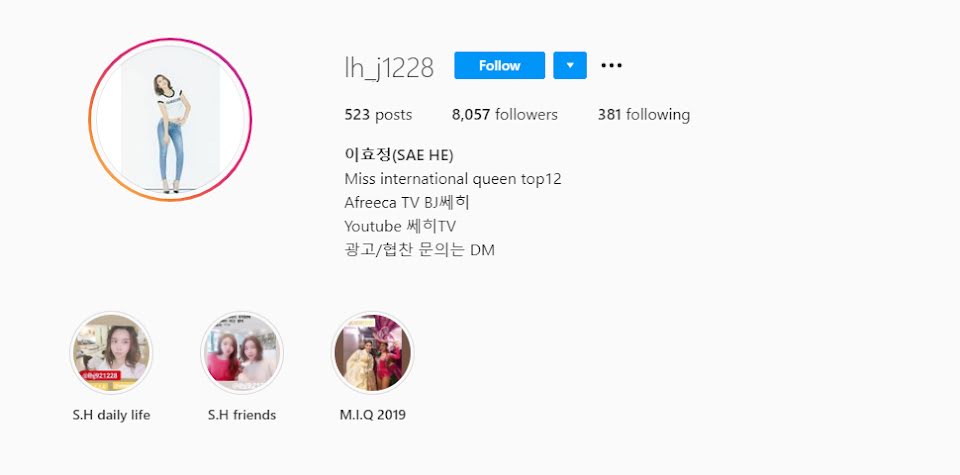
Task: Open the S.H friends highlight
Action: click(x=242, y=353)
